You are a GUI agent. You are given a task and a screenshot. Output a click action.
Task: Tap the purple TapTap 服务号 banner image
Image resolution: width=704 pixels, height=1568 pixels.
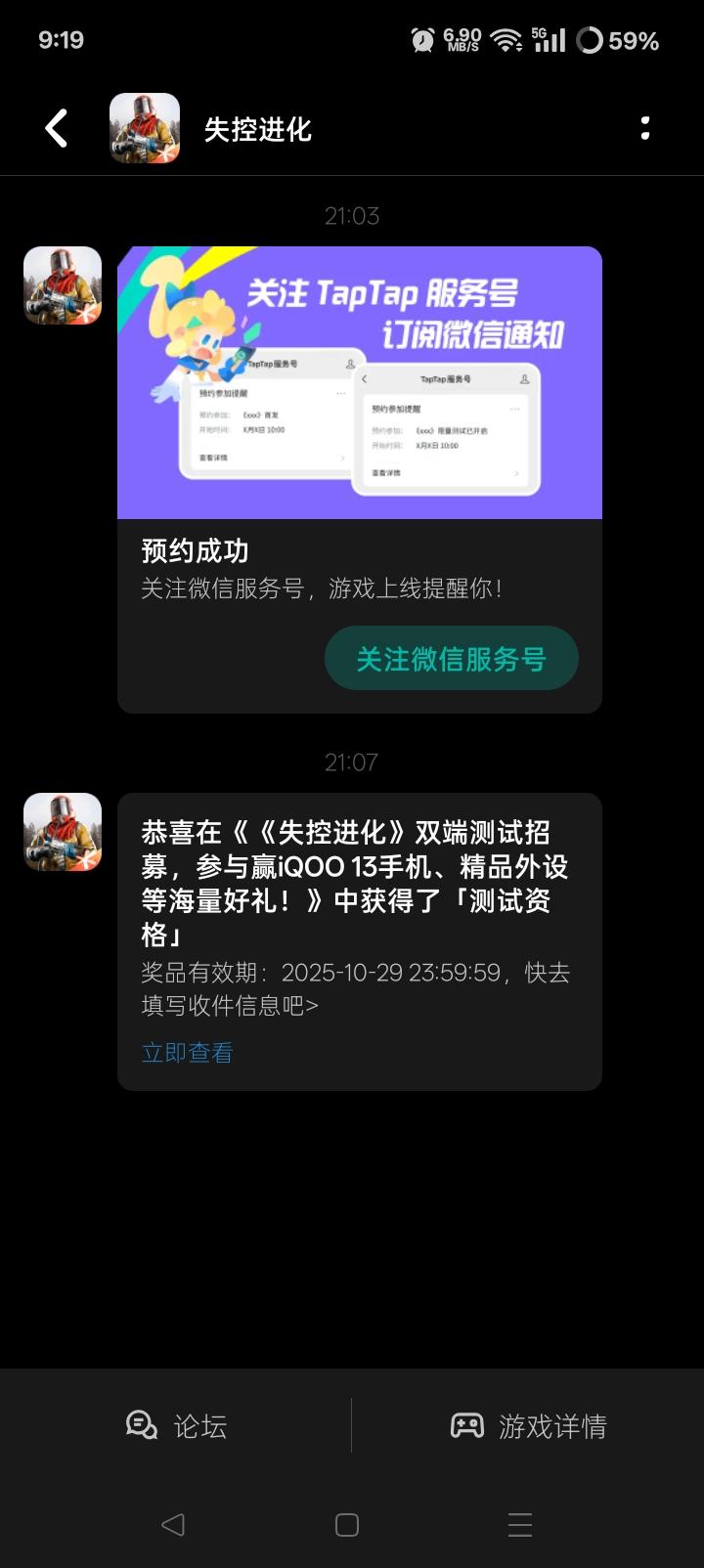click(360, 382)
